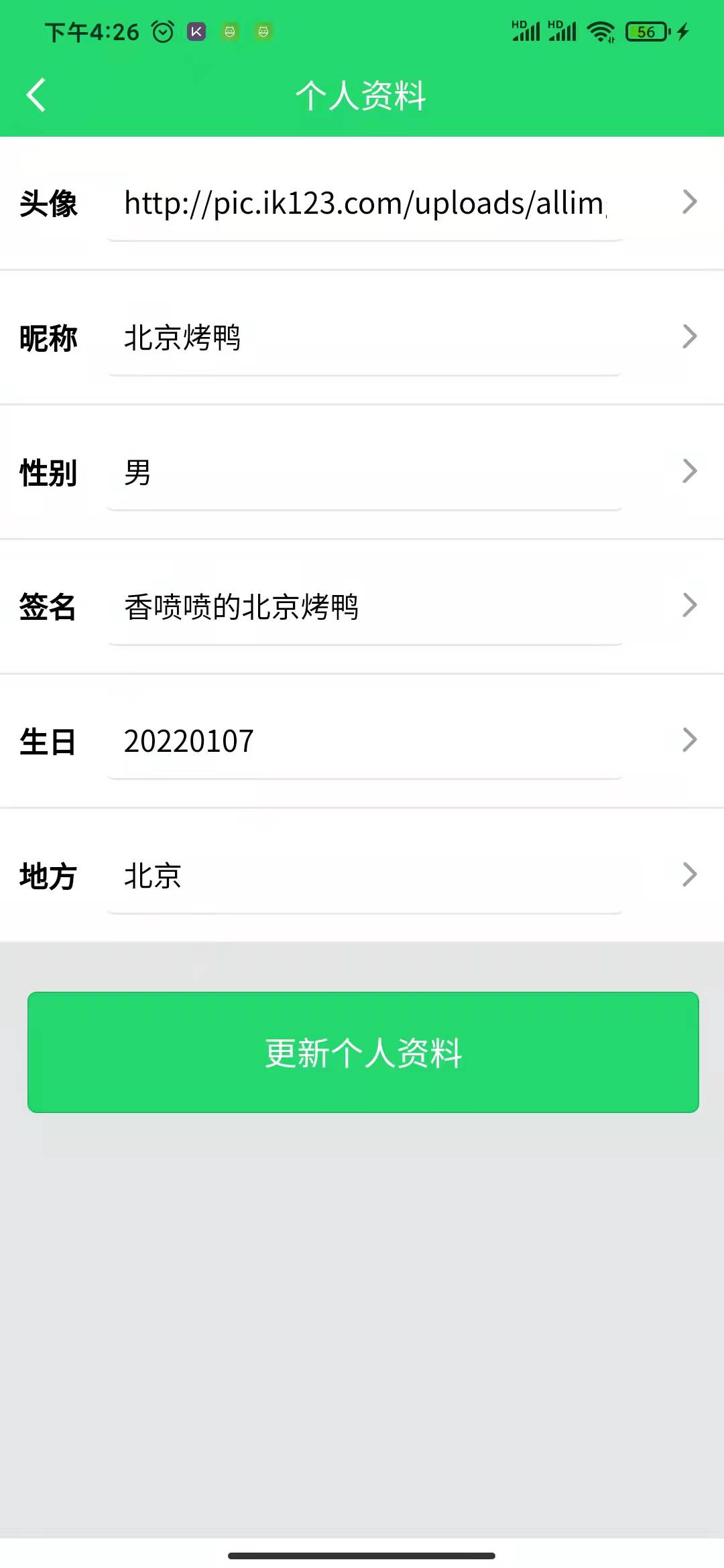Tap the avatar URL input field
This screenshot has width=724, height=1568.
[365, 204]
